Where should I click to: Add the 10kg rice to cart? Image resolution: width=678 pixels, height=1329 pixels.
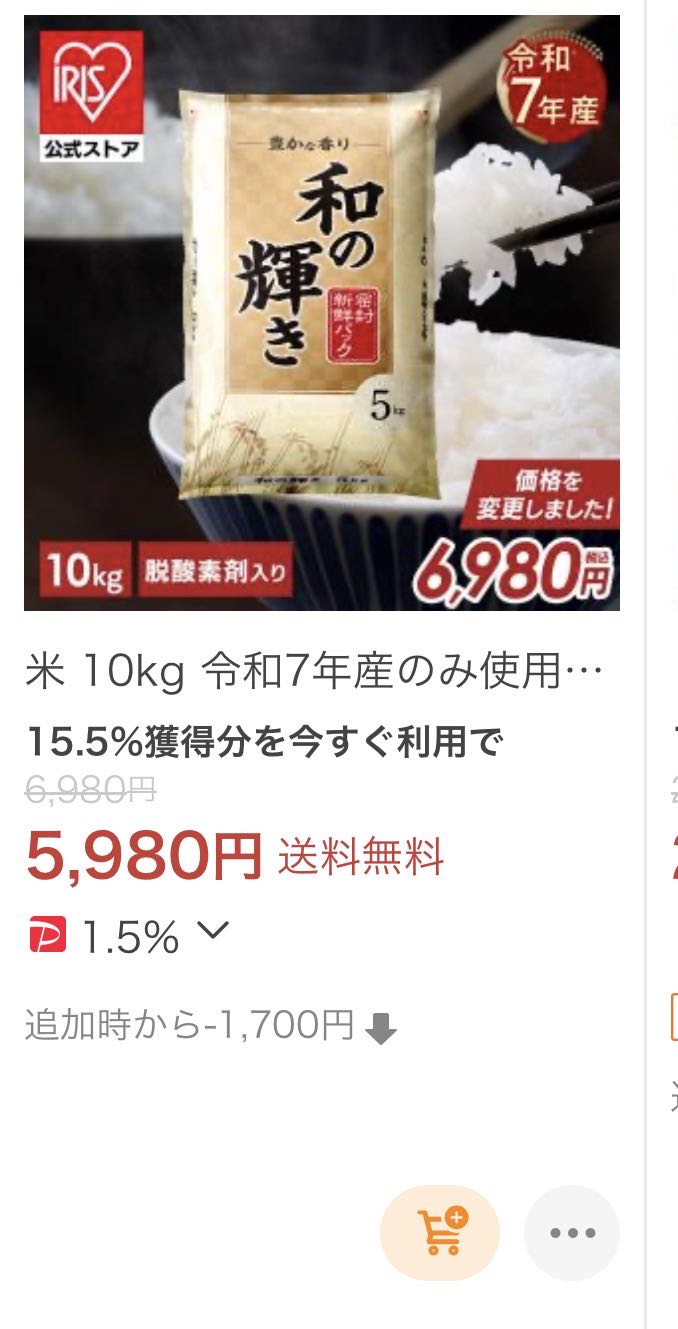[439, 1232]
